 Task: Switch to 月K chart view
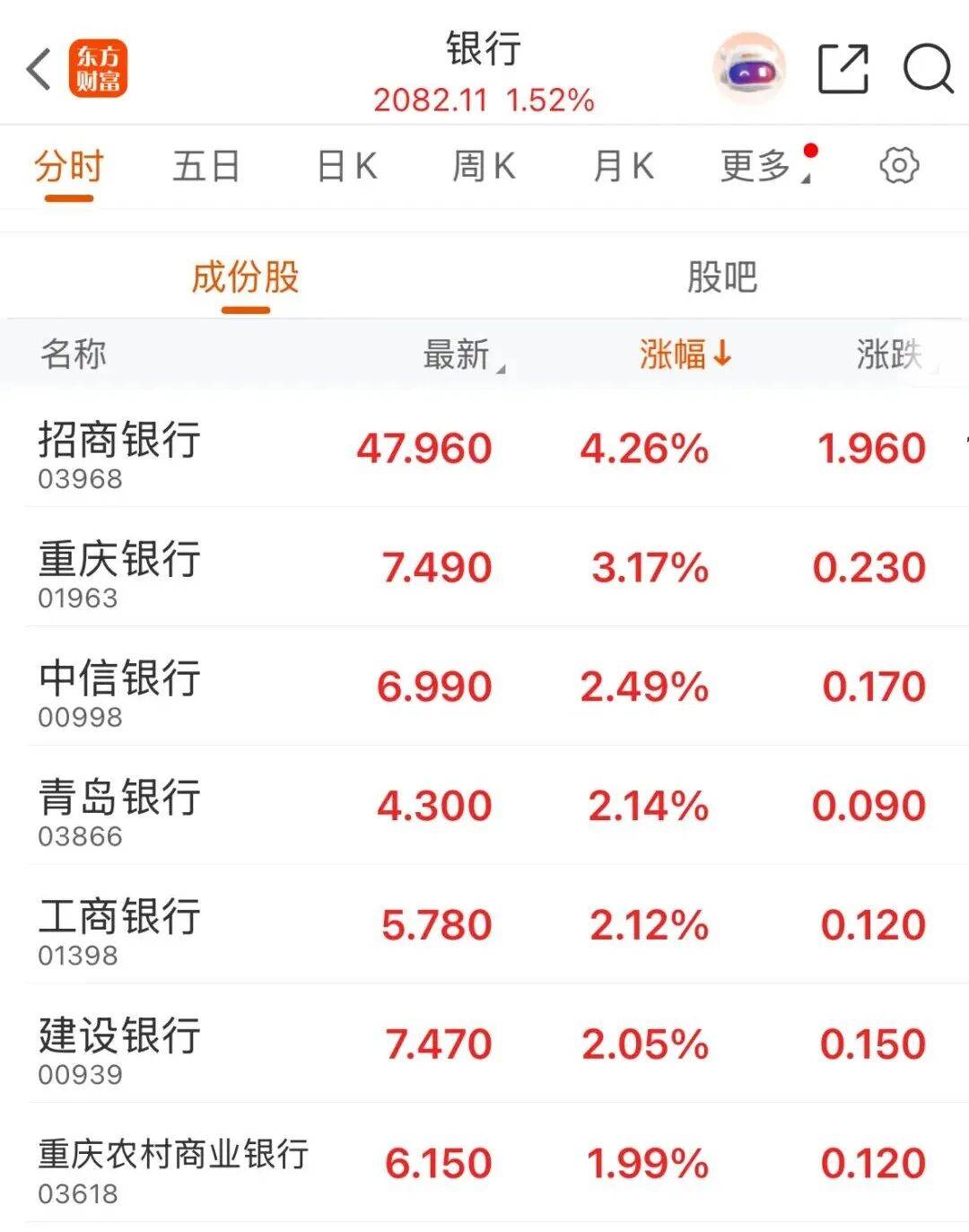[x=624, y=167]
